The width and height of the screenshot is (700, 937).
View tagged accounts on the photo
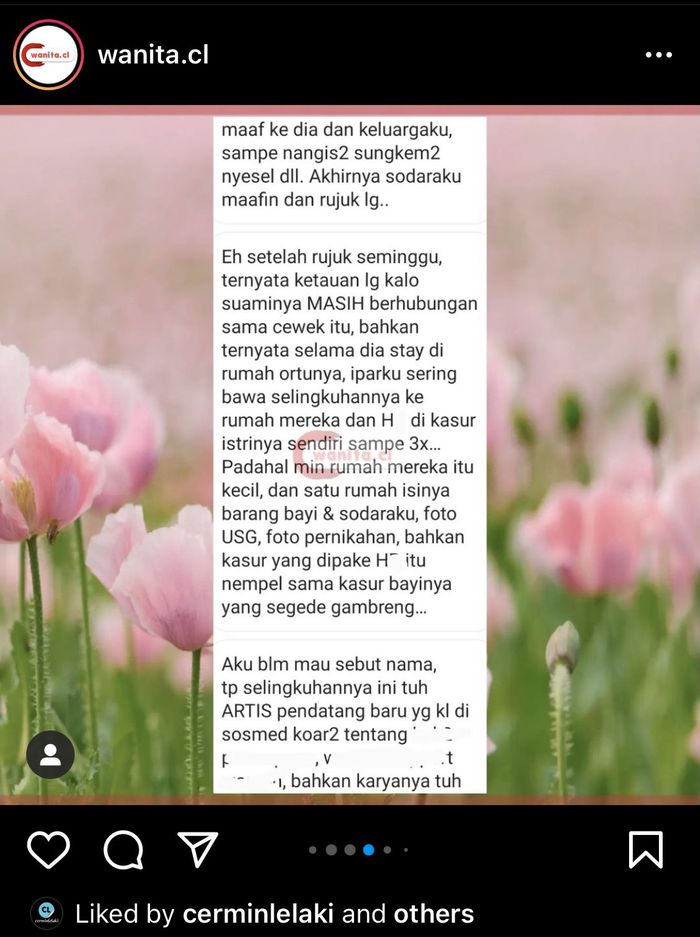pos(50,755)
